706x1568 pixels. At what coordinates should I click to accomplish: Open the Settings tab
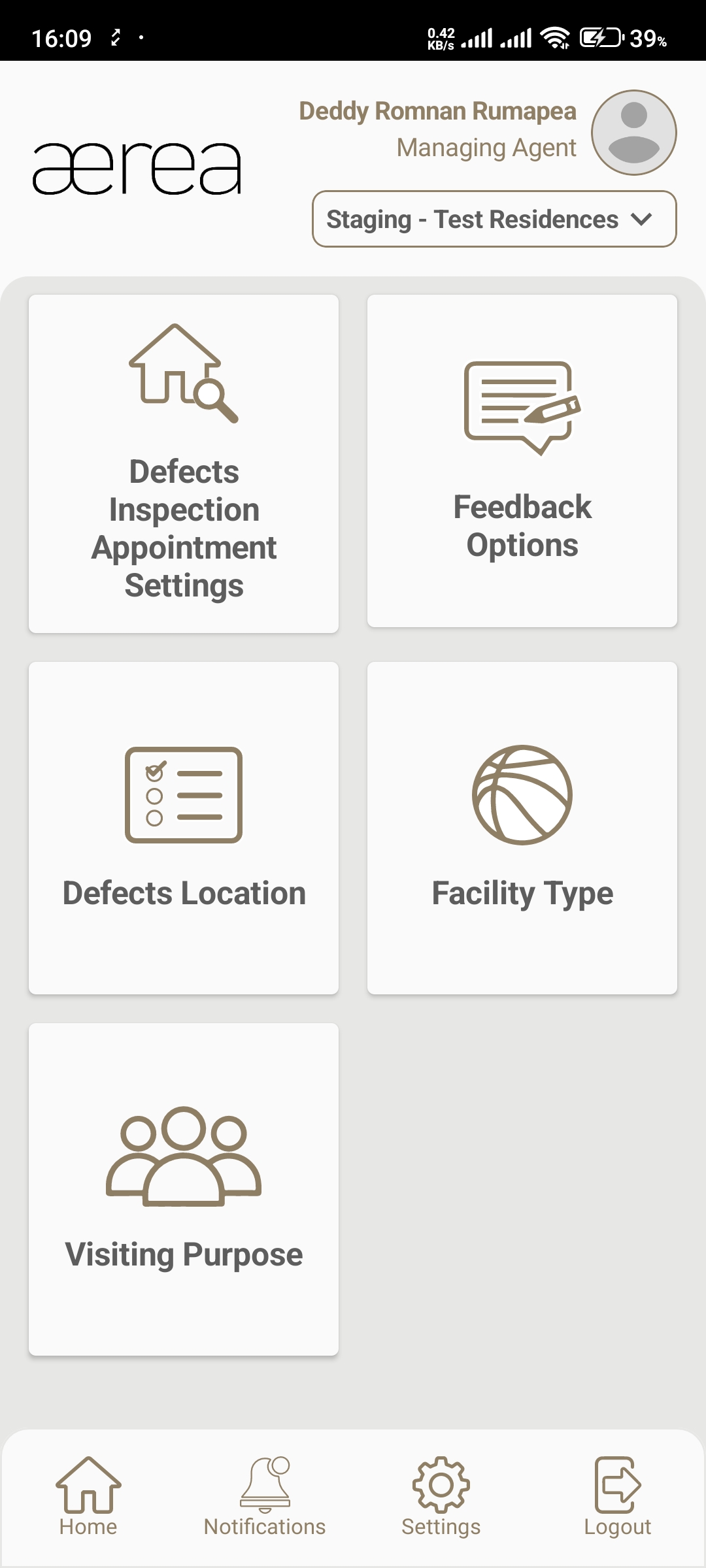(x=441, y=1496)
